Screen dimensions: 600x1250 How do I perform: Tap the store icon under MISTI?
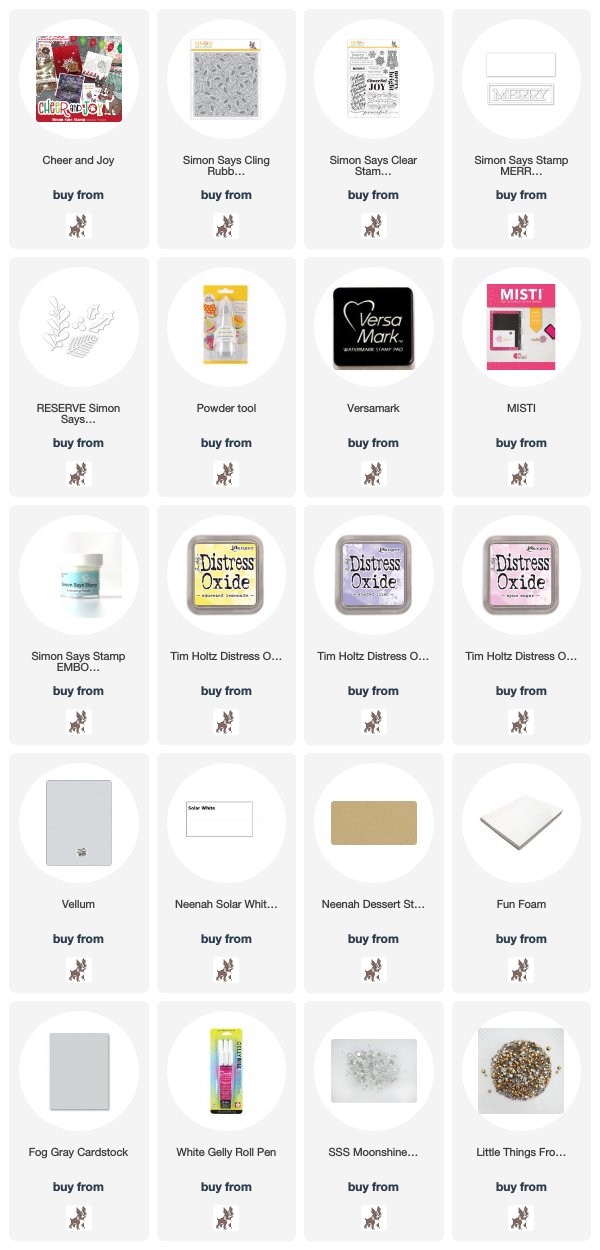[x=521, y=473]
